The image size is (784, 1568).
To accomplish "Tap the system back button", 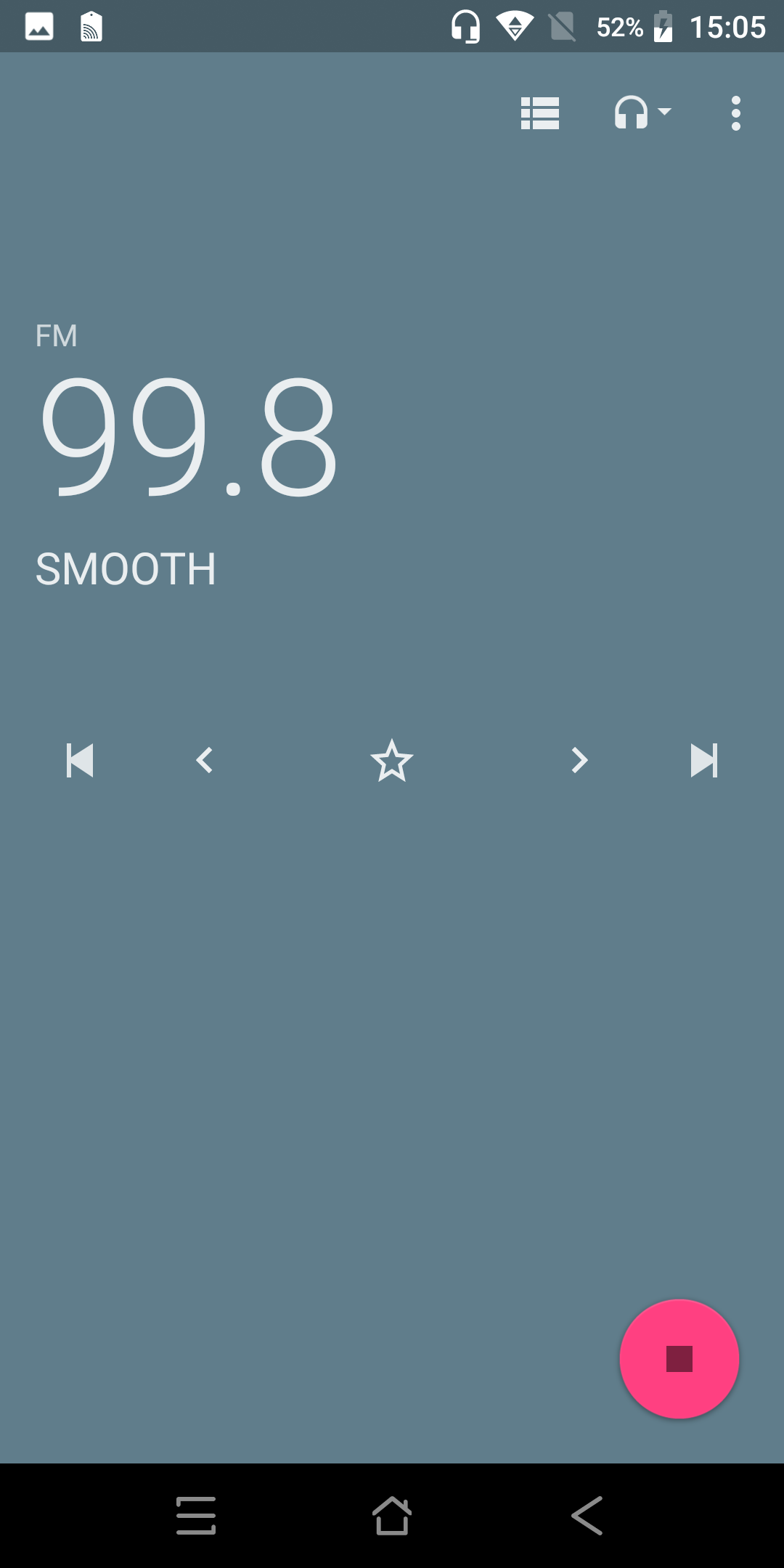I will [587, 1516].
